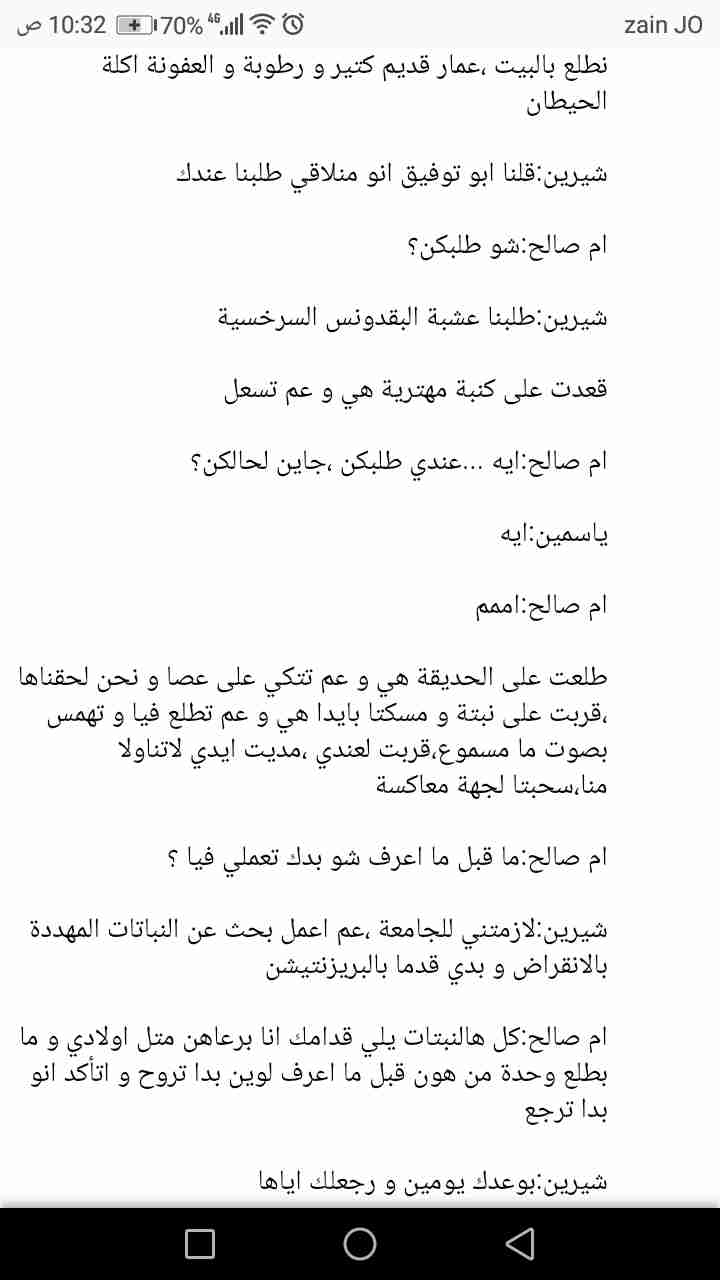Go back using the navigation bar

[519, 1243]
